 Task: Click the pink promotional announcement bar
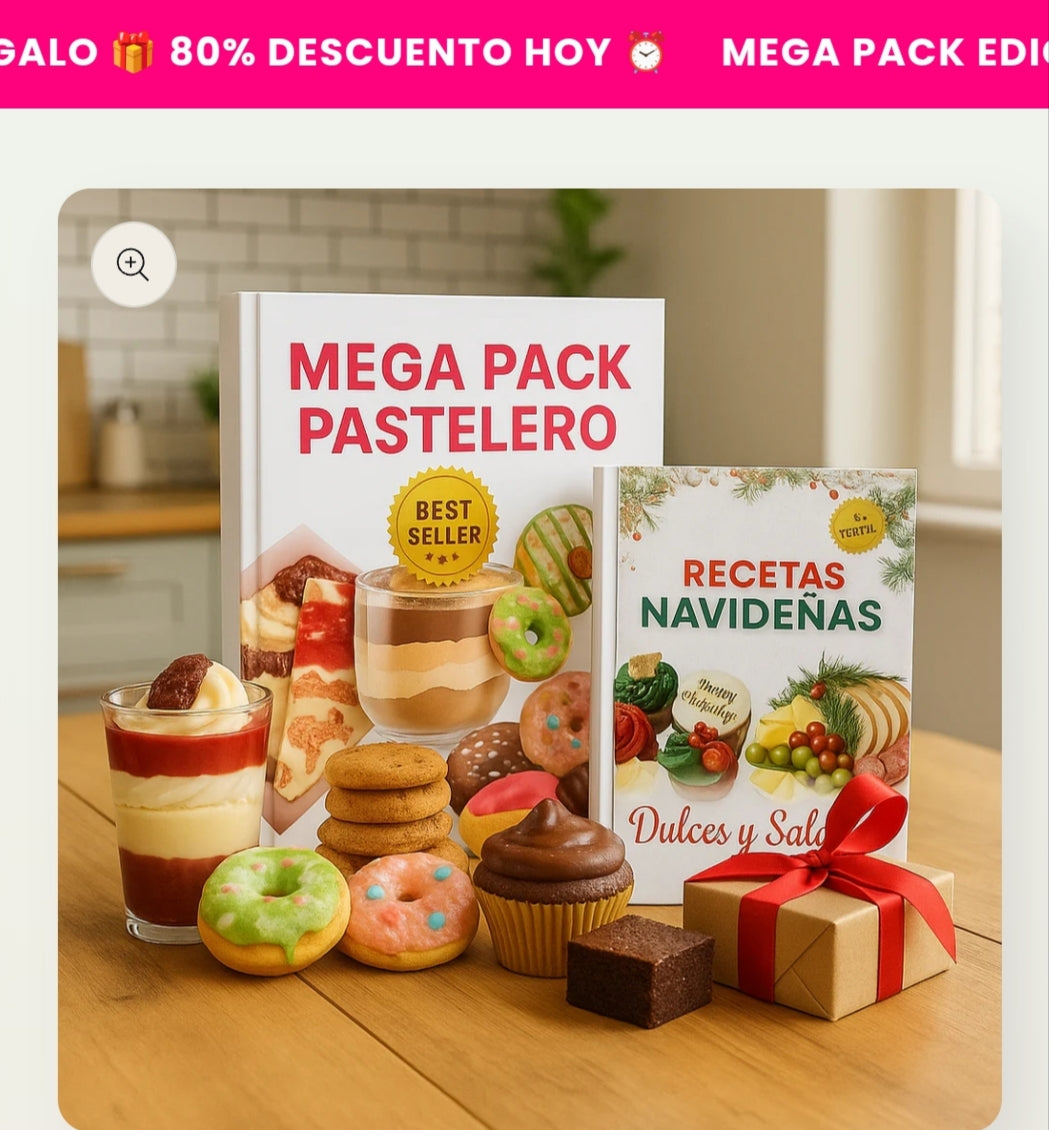click(x=524, y=53)
